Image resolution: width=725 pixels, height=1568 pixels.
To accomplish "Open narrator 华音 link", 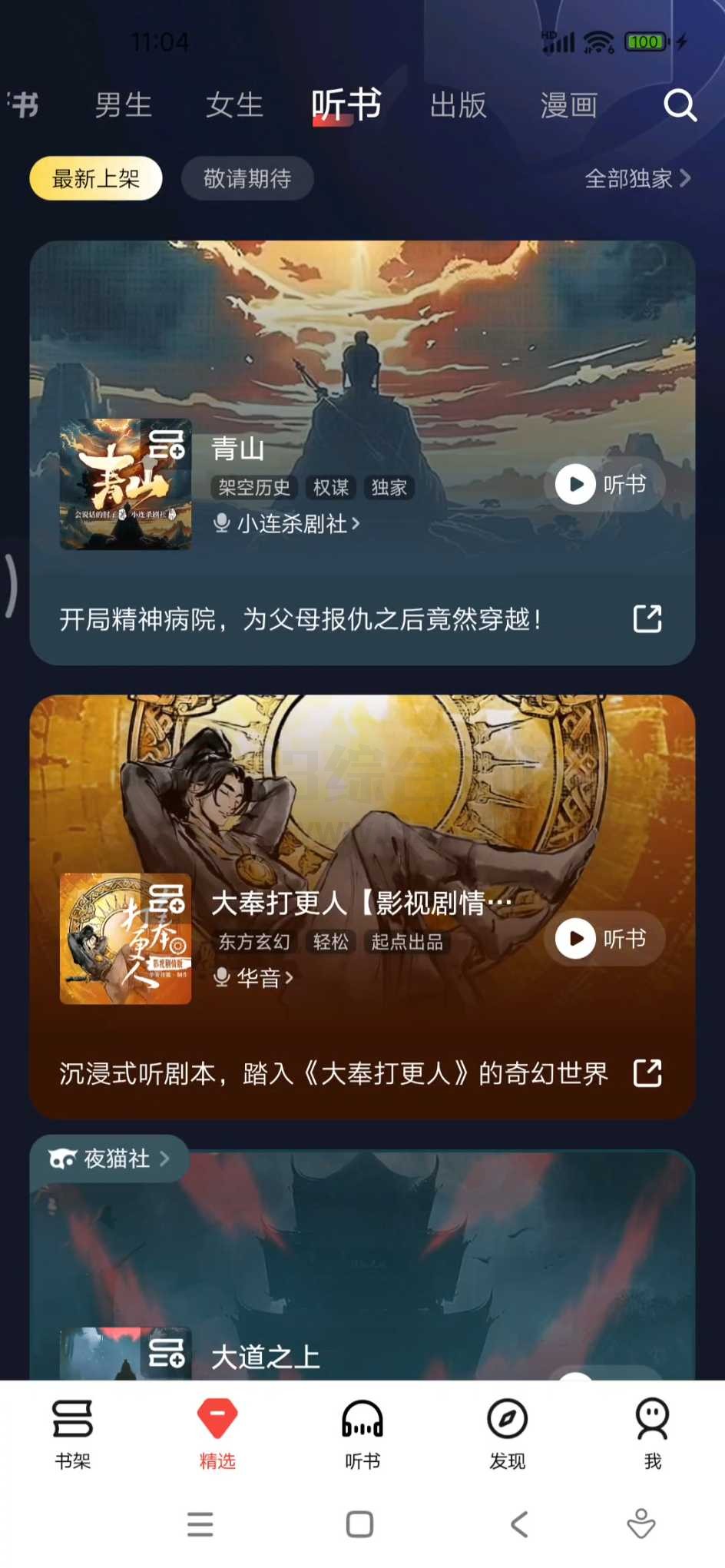I will tap(253, 978).
